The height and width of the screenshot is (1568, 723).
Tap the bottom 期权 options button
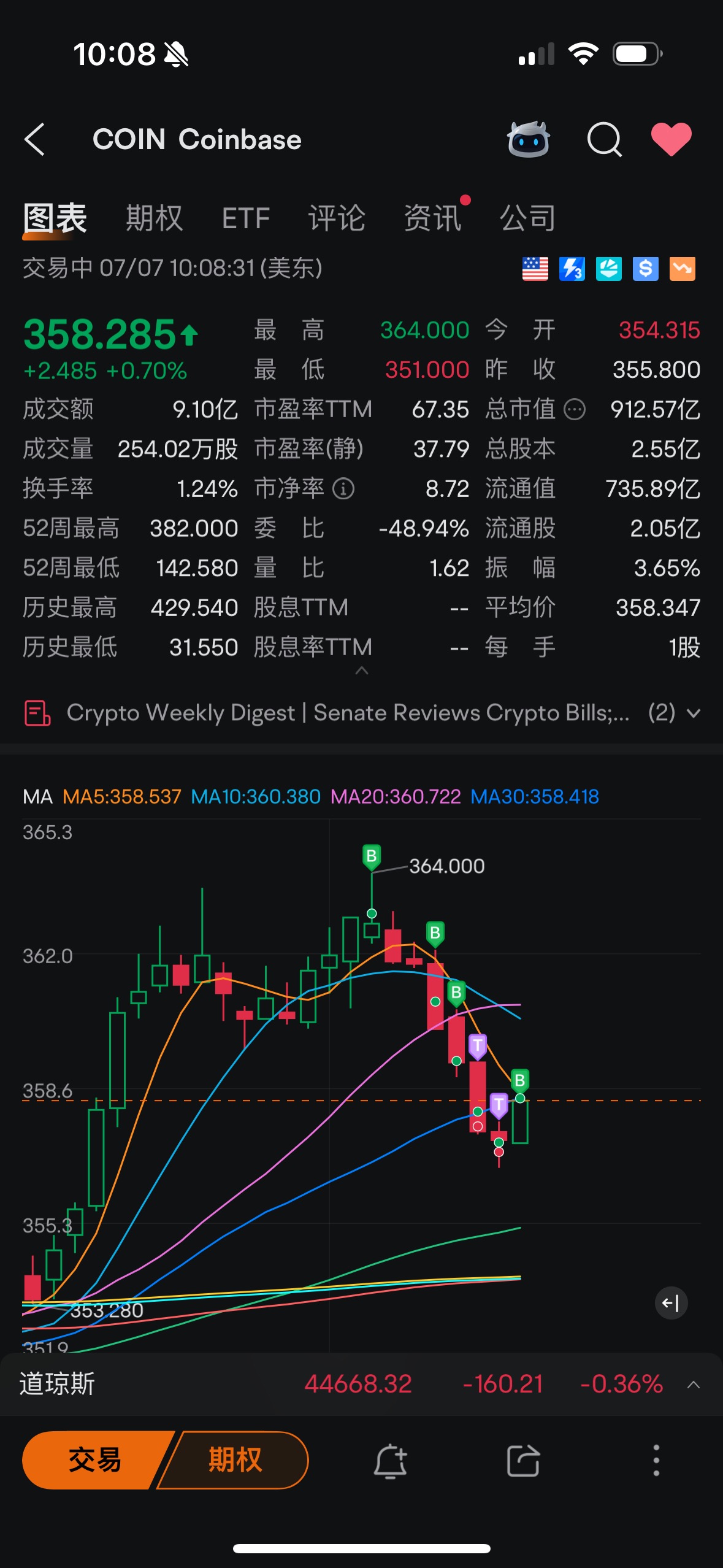point(235,1460)
